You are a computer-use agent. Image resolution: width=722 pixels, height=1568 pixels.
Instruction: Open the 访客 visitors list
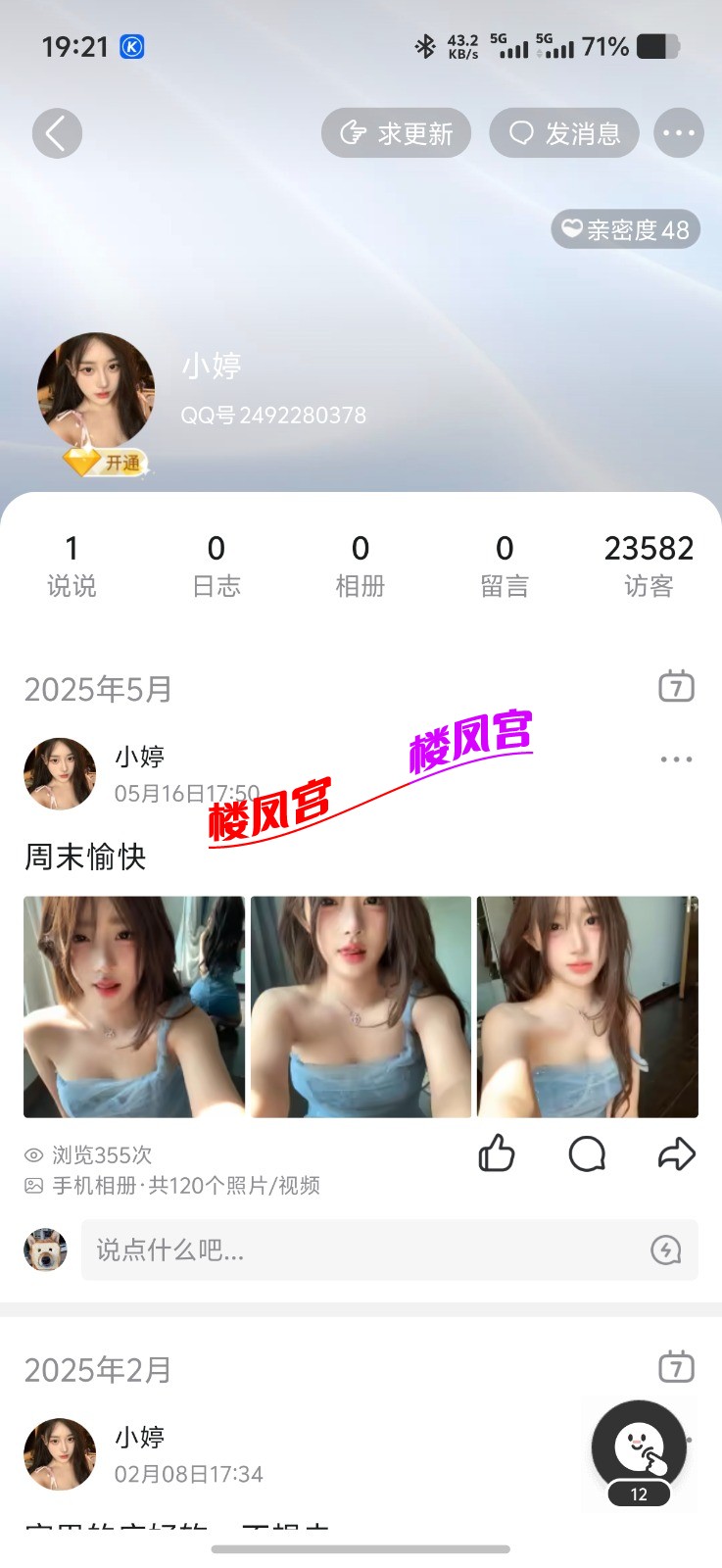[x=650, y=563]
